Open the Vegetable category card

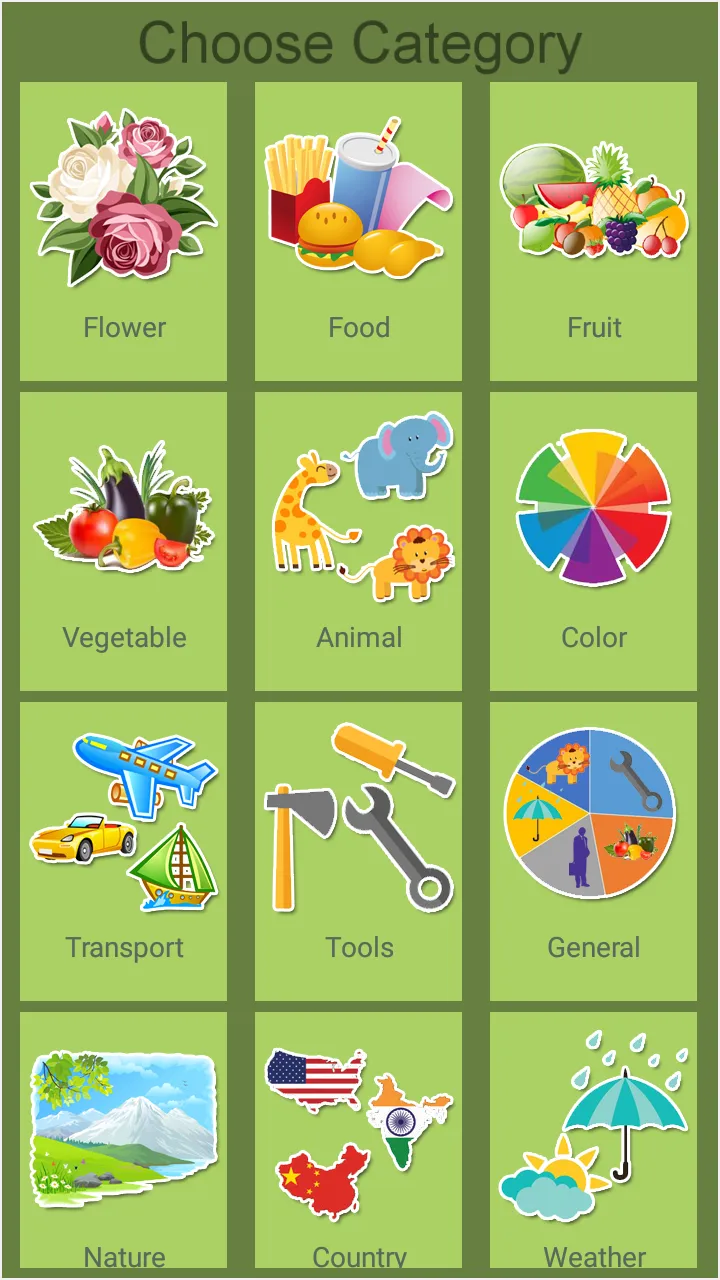point(124,541)
